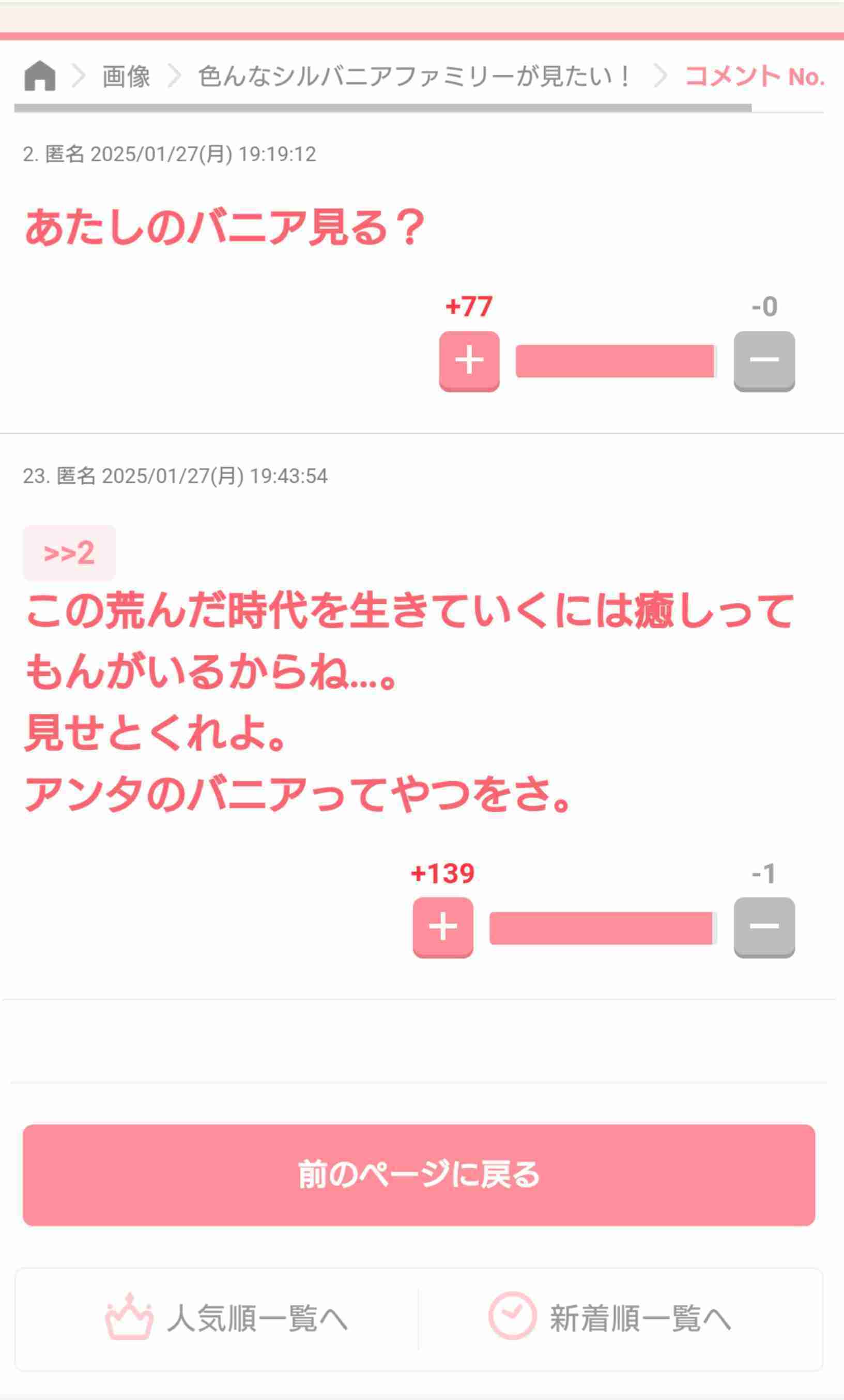
Task: Open the 新着順一覧へ newest list
Action: (x=610, y=1319)
